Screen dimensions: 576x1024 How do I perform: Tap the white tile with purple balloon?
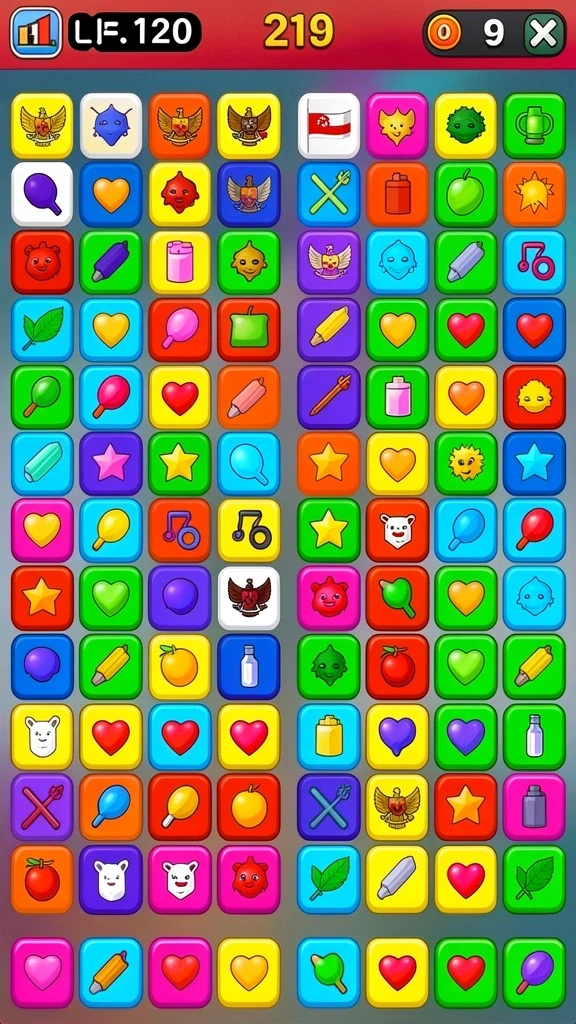(42, 195)
